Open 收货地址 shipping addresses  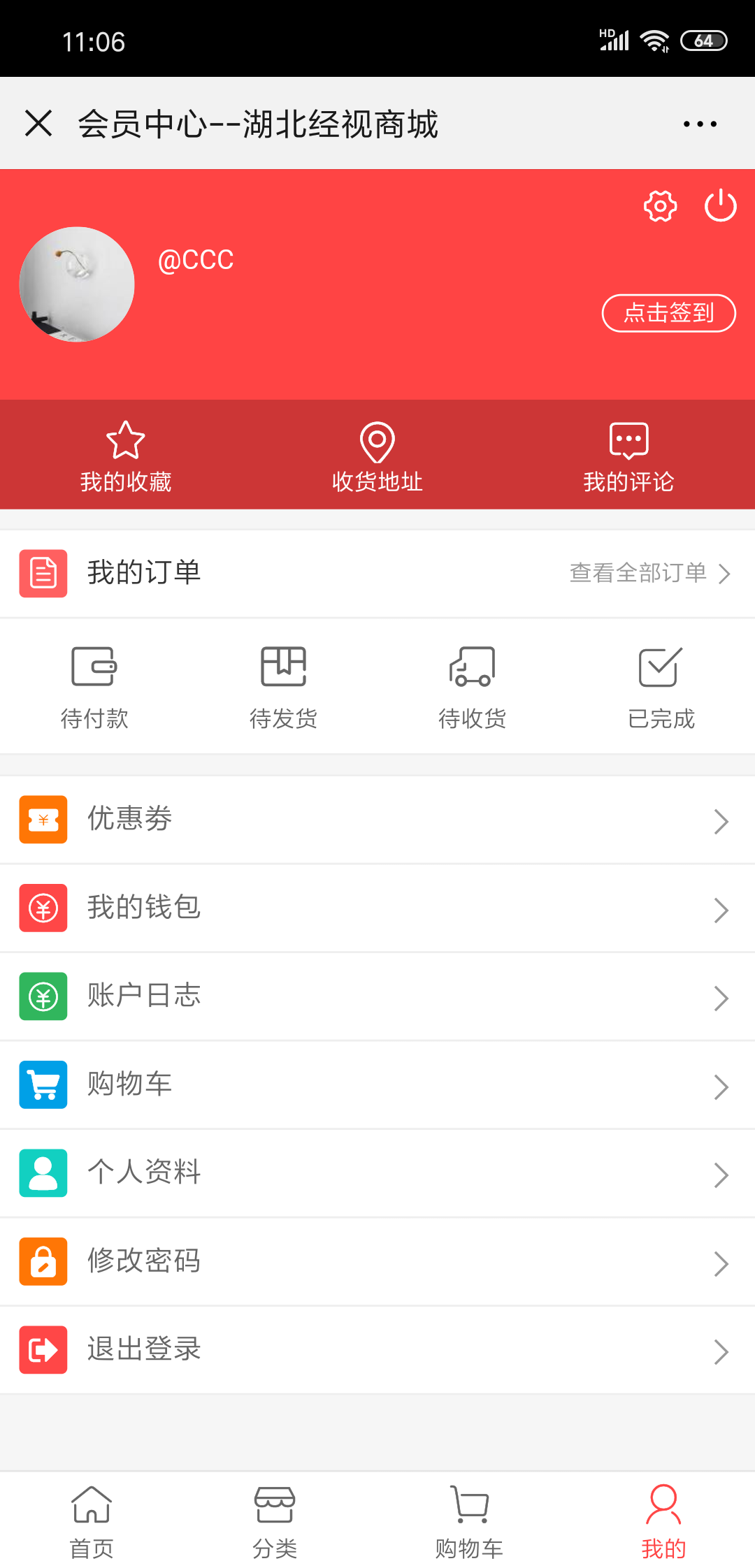coord(377,456)
